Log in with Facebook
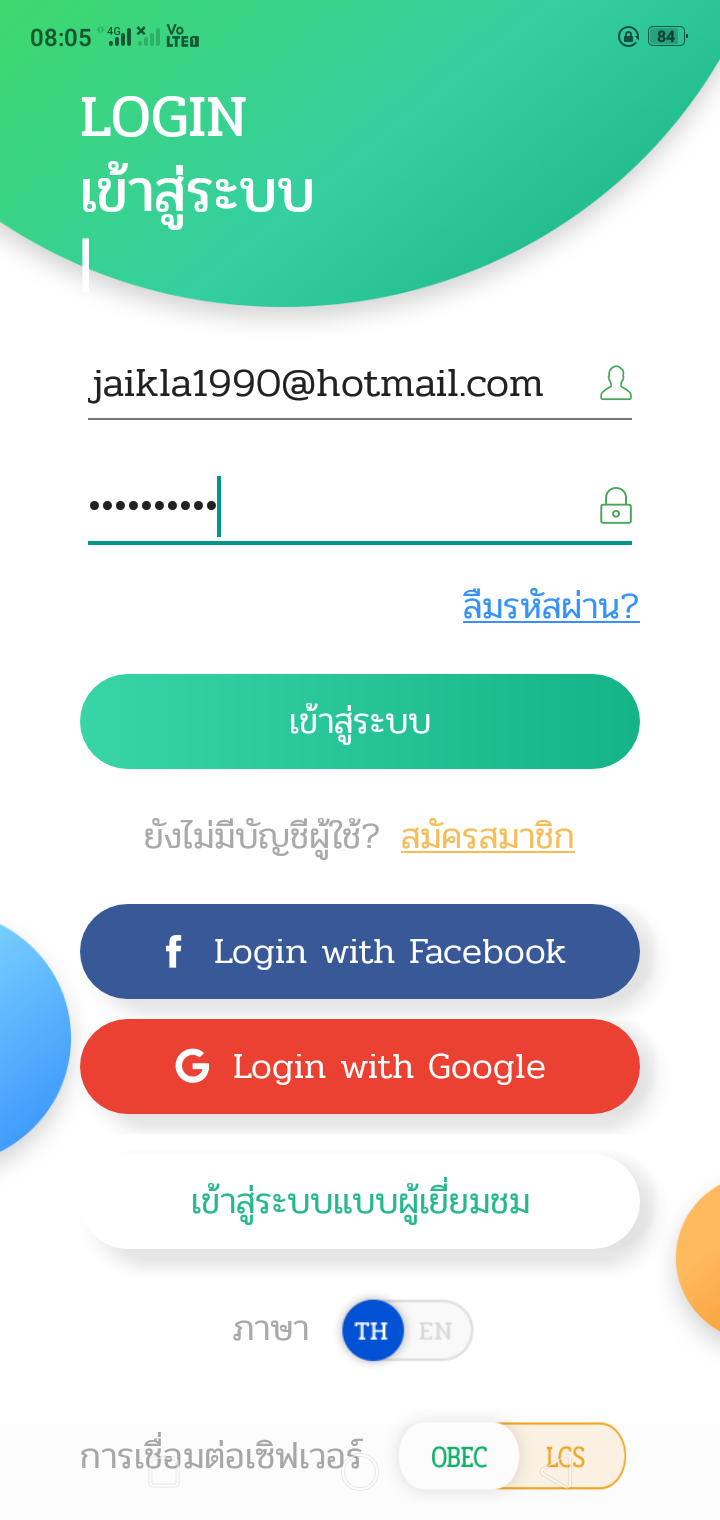 (360, 952)
